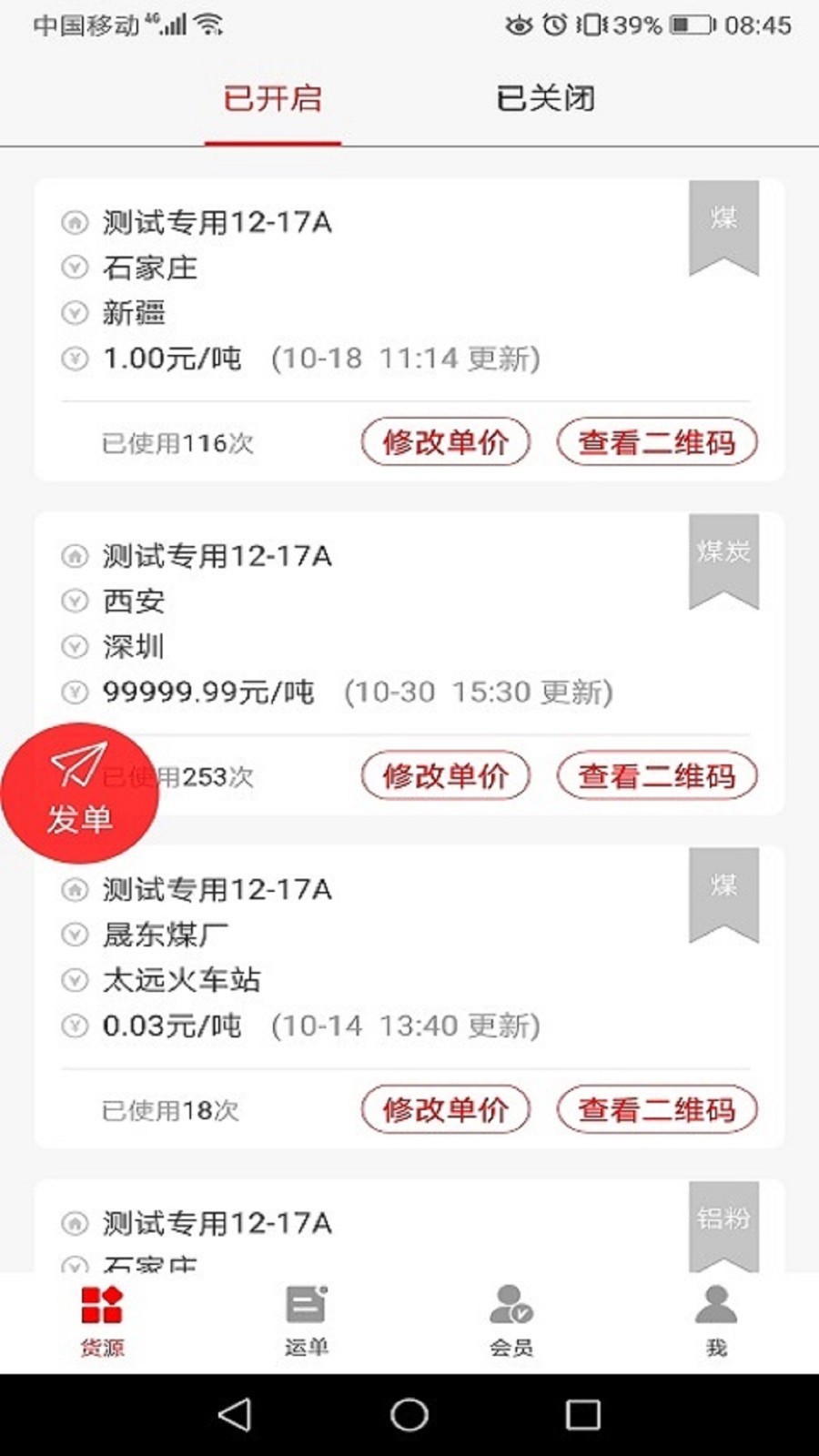Image resolution: width=819 pixels, height=1456 pixels.
Task: Open the 我 profile tab
Action: coord(716,1321)
